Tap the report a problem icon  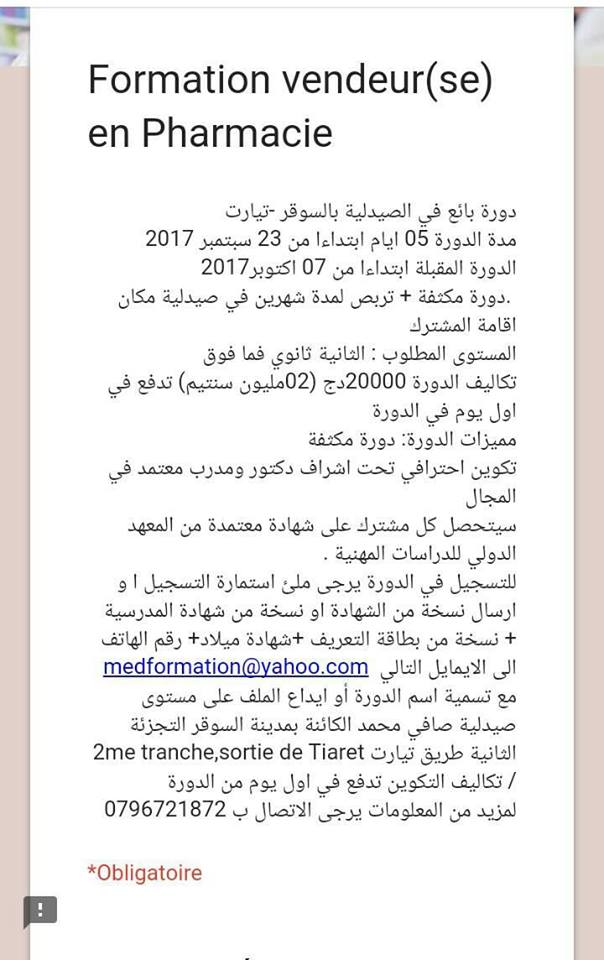[x=40, y=909]
